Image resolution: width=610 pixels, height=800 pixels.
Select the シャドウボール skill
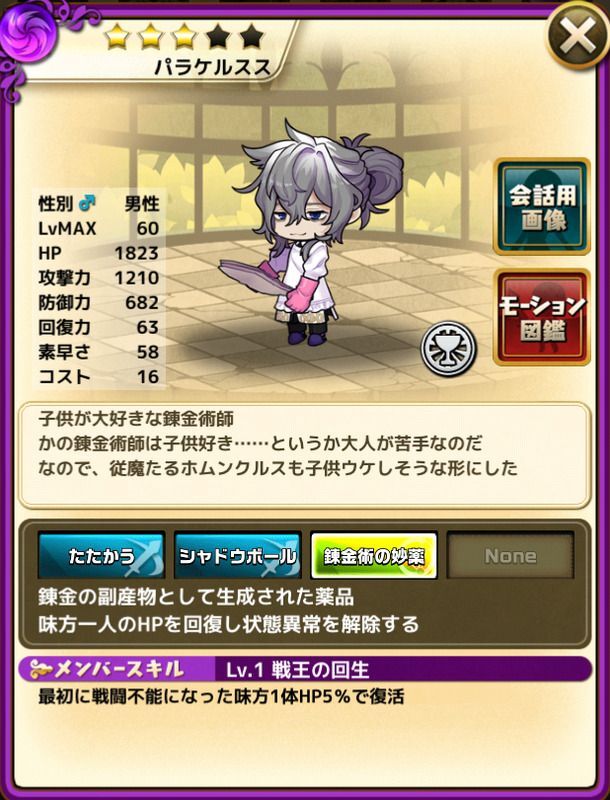pos(237,556)
